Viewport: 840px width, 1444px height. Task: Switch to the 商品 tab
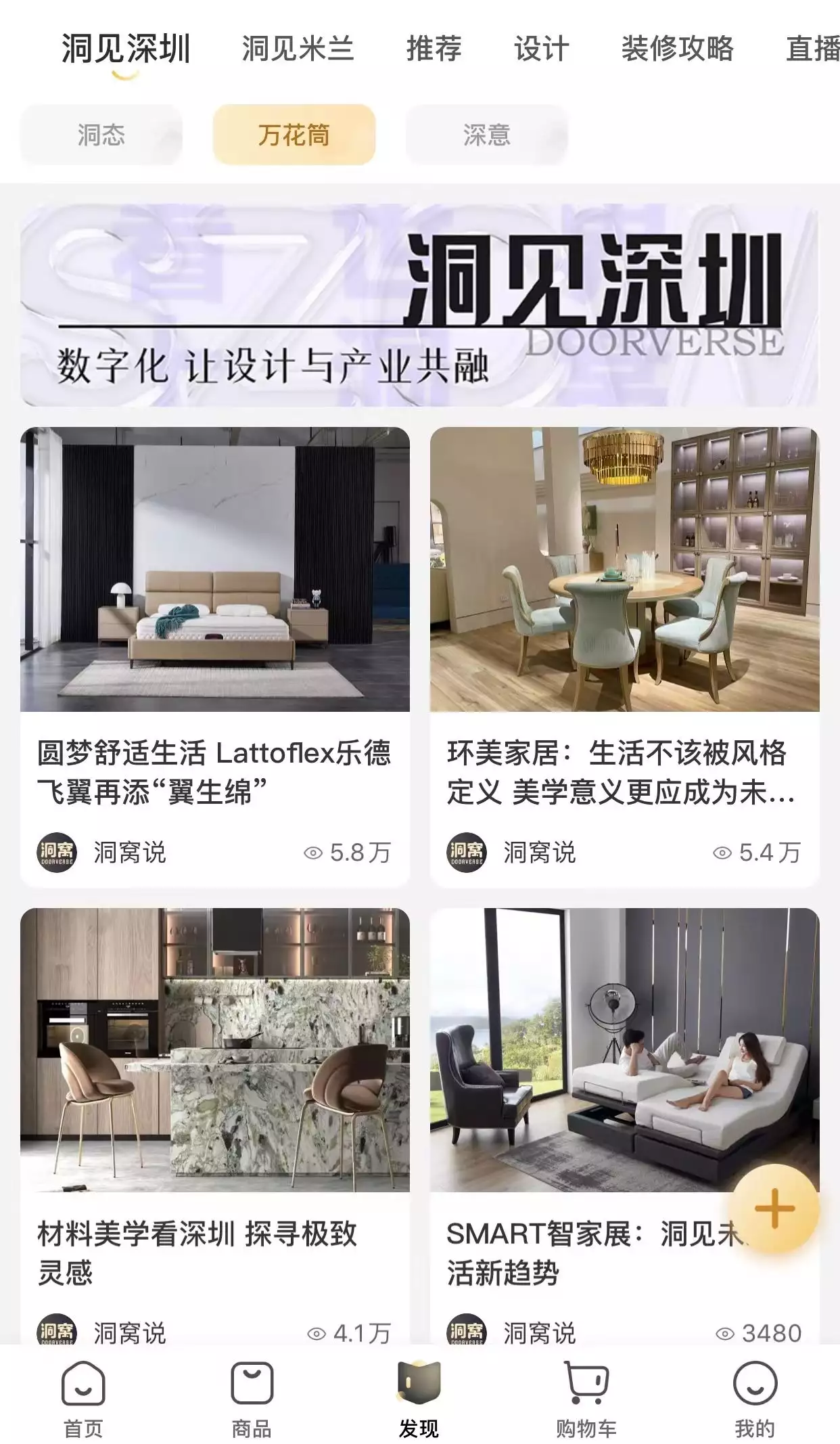(x=252, y=1399)
